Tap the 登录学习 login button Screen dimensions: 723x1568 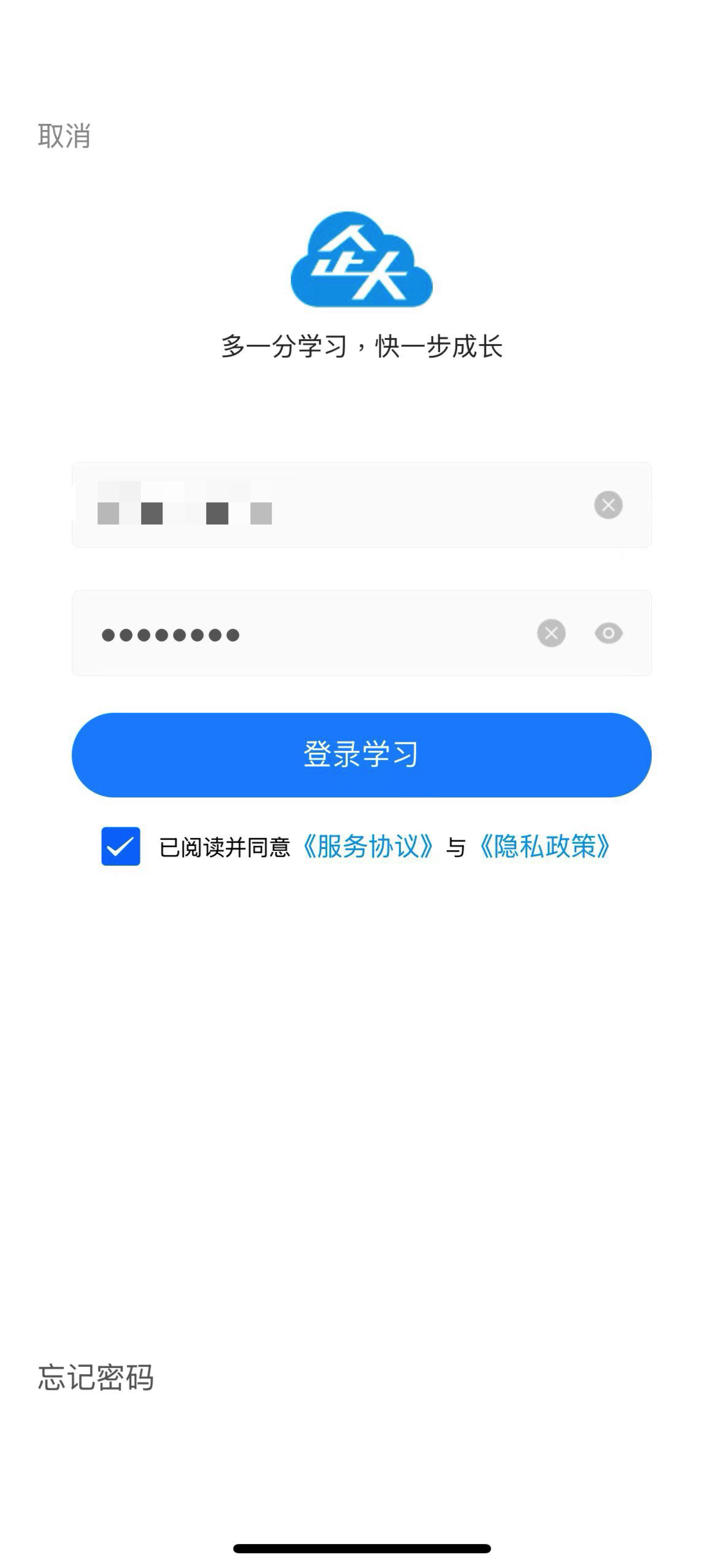pyautogui.click(x=361, y=755)
